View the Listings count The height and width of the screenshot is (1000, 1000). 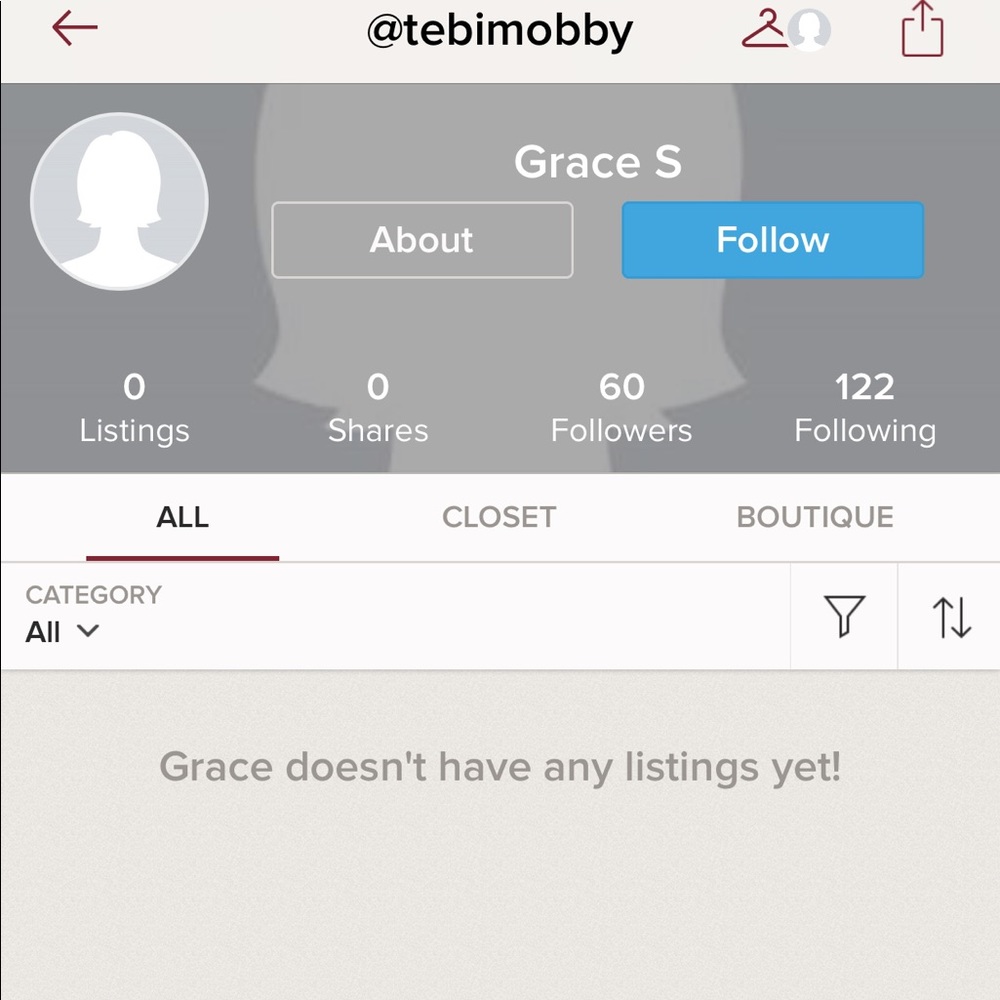134,408
